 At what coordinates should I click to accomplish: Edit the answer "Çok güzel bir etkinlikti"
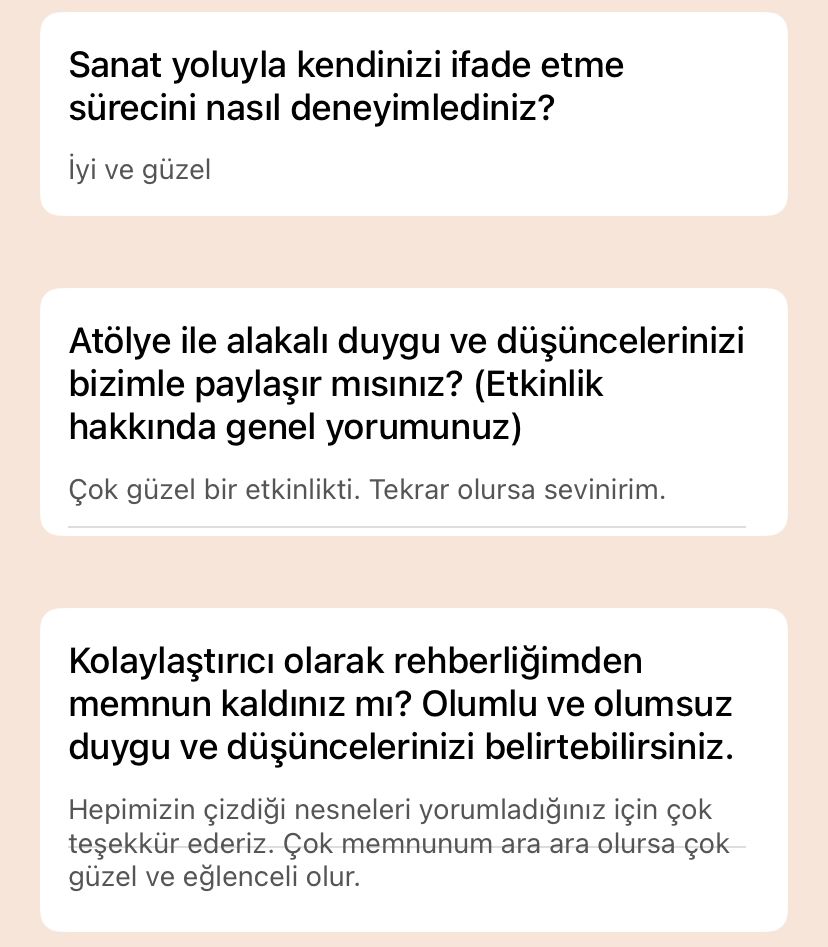367,491
